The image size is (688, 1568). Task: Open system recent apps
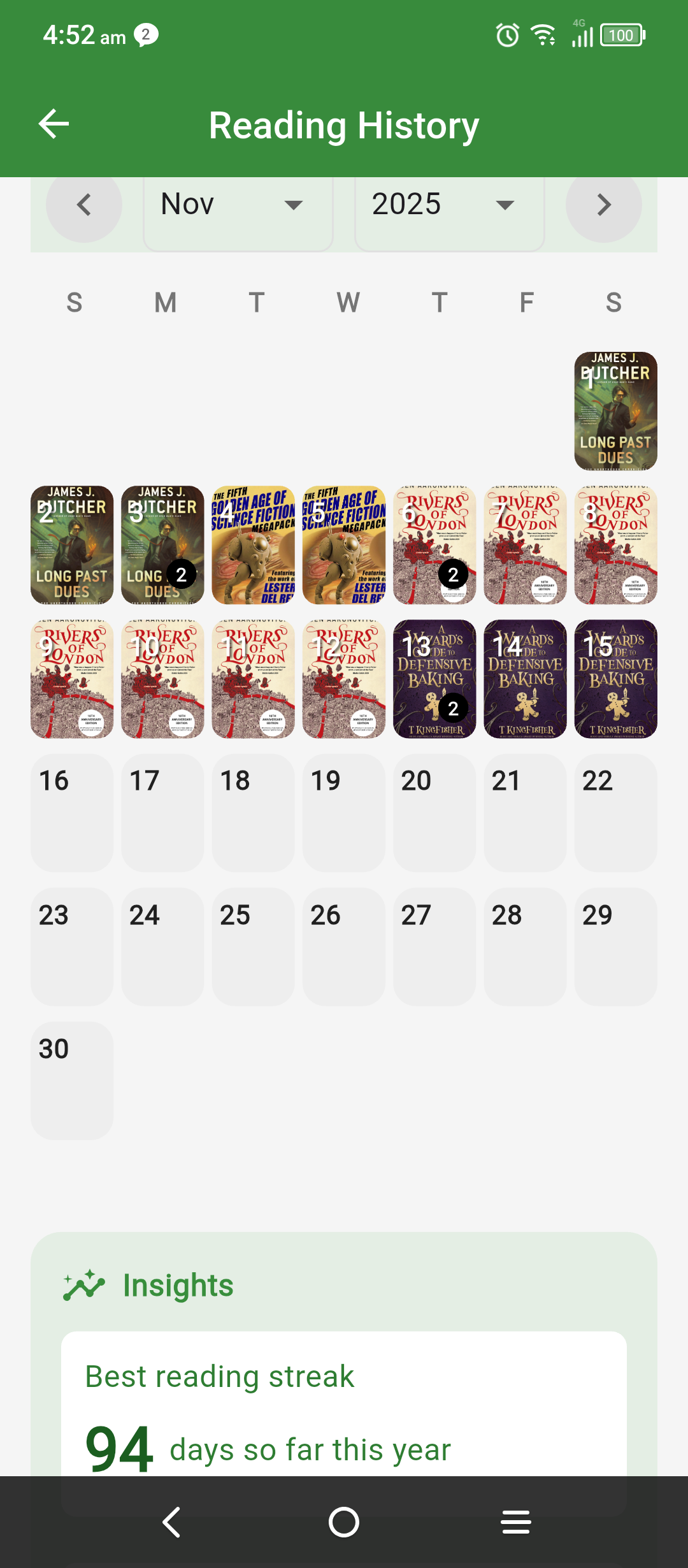pos(515,1522)
